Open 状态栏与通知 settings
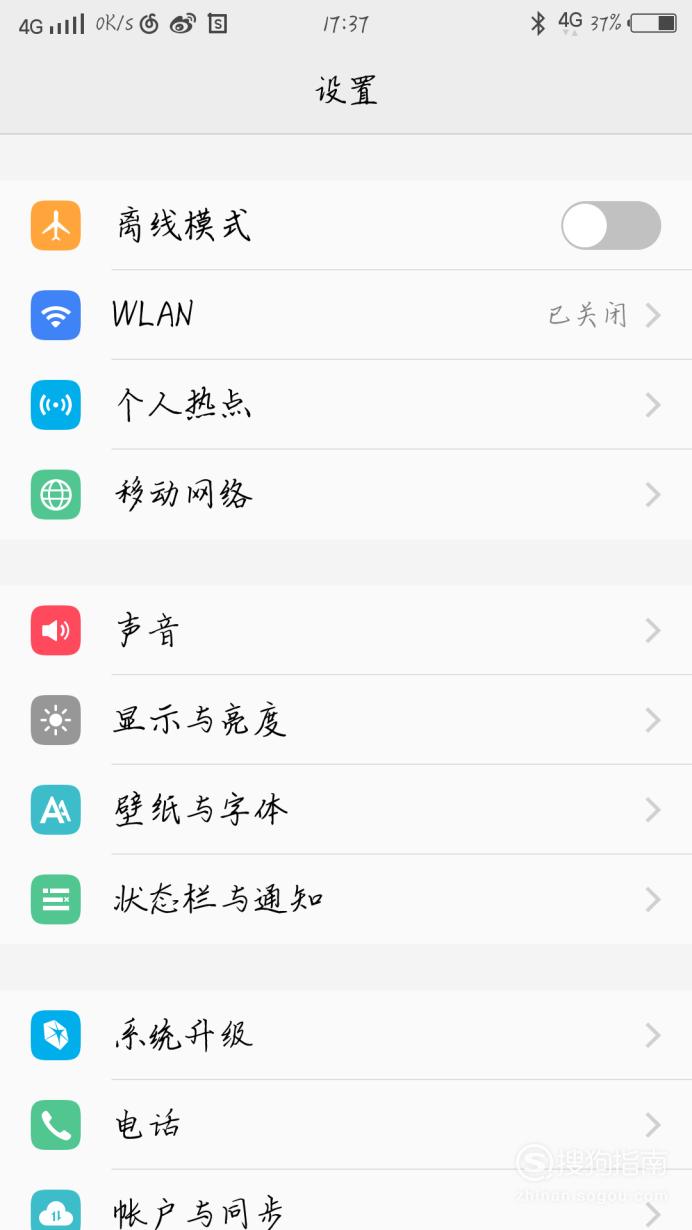 [346, 900]
